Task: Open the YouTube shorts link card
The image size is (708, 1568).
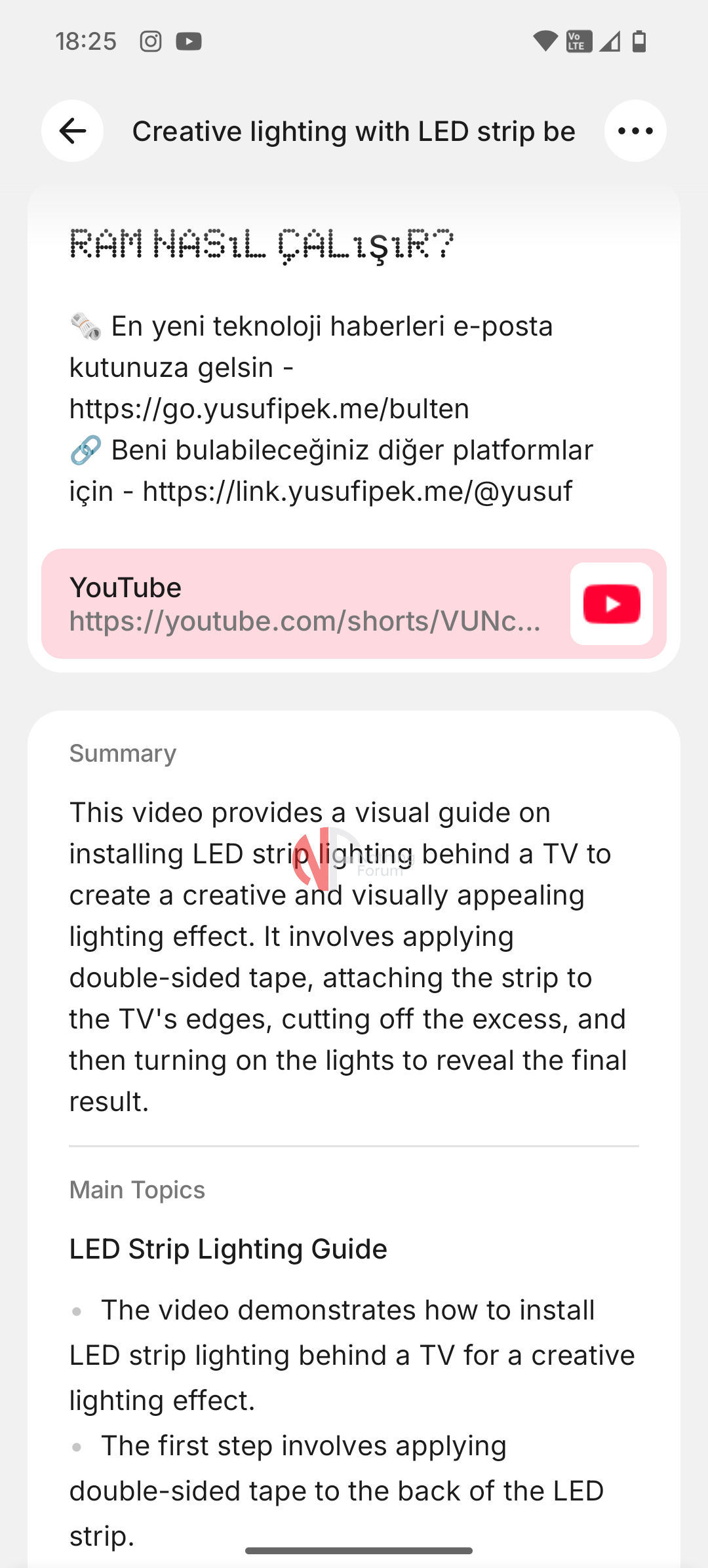Action: click(354, 604)
